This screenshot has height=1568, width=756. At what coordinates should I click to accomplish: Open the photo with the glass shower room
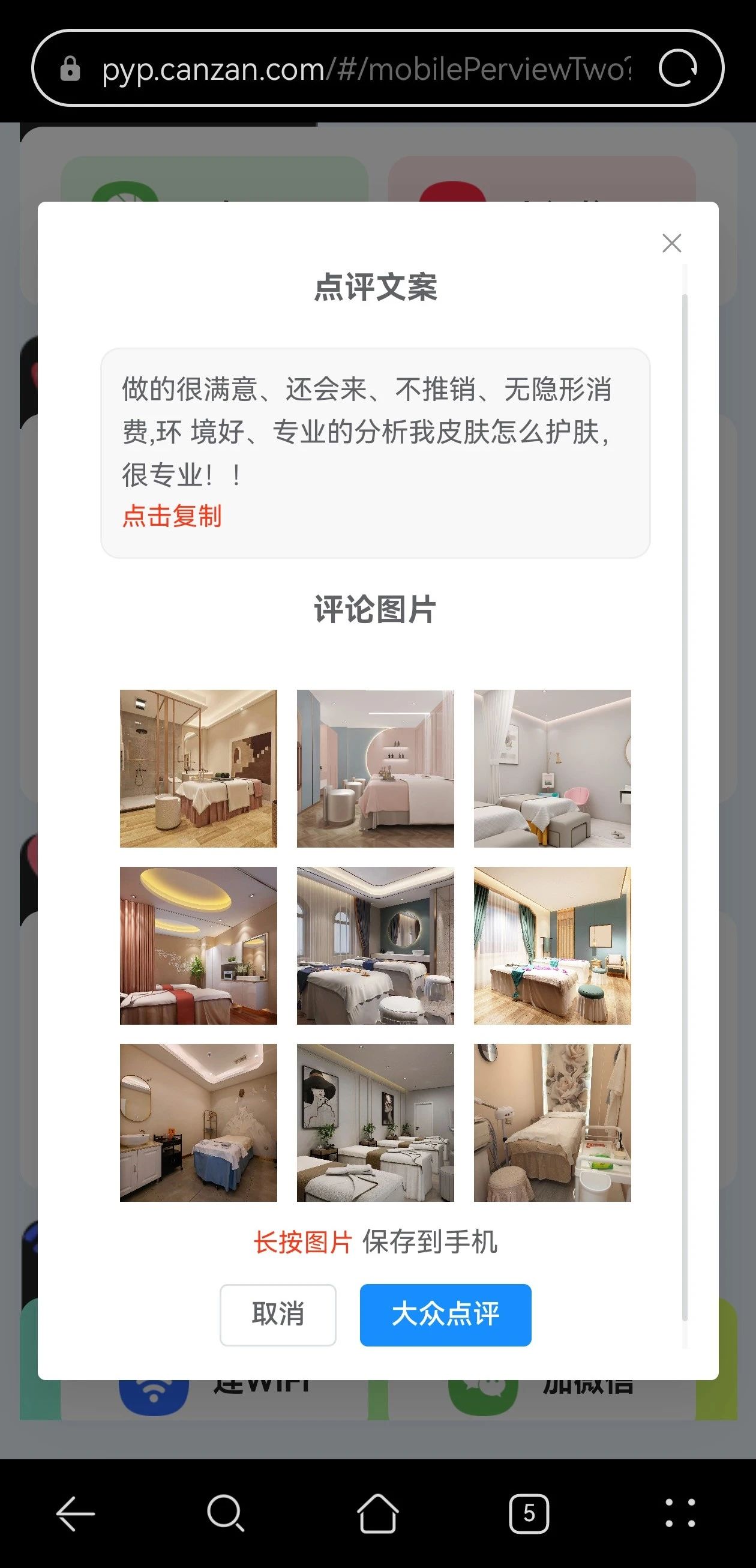click(x=198, y=768)
